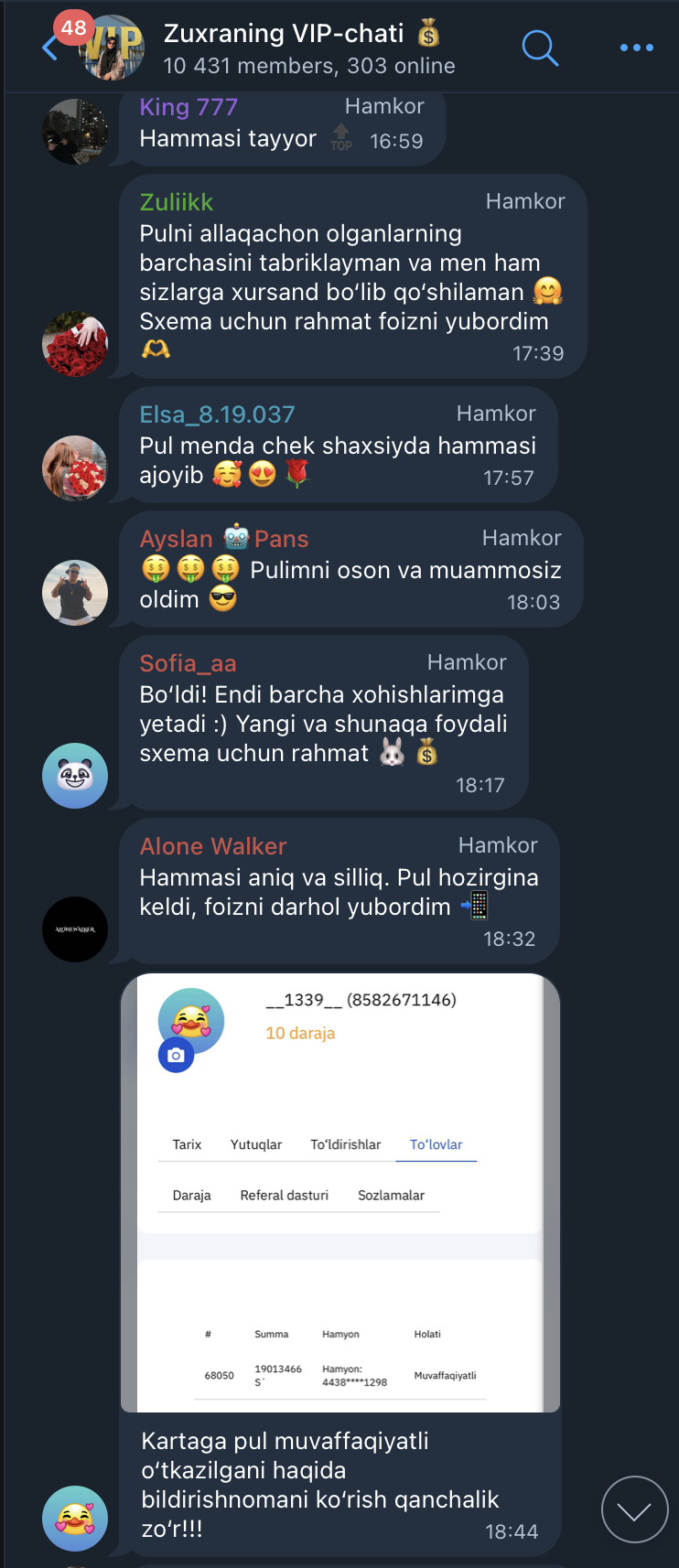Image resolution: width=679 pixels, height=1568 pixels.
Task: Open the three-dot overflow menu
Action: coord(636,48)
